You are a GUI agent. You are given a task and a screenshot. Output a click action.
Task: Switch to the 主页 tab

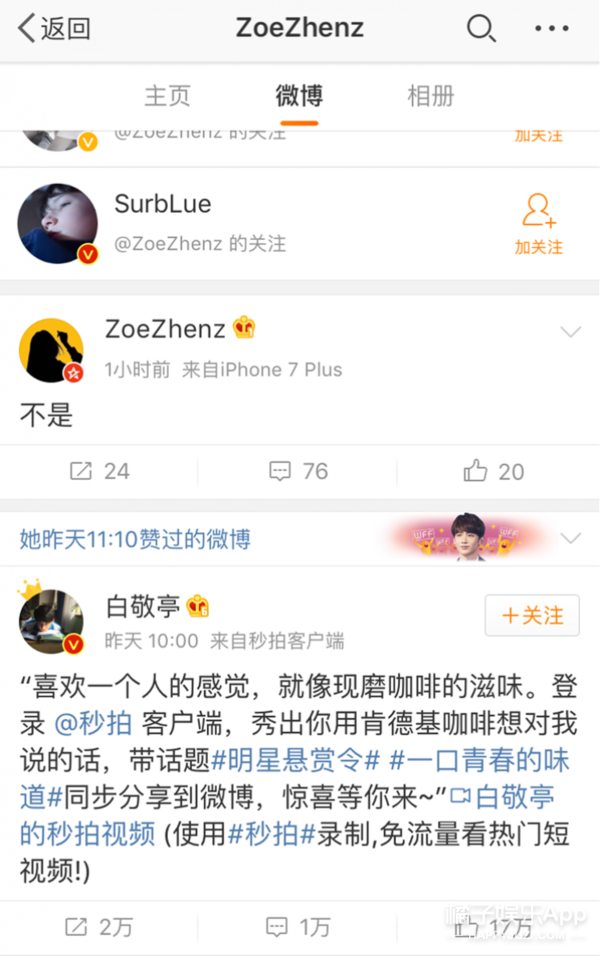[167, 96]
